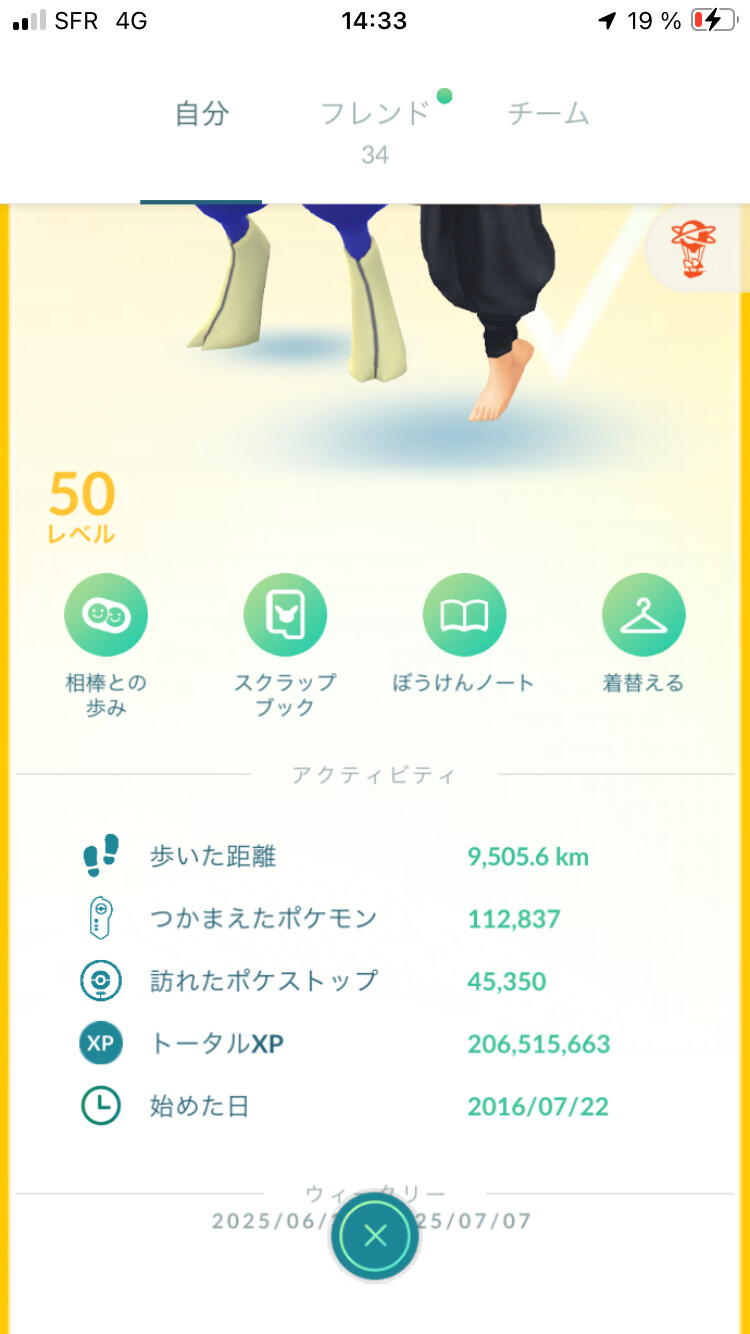Close the profile with X button
Image resolution: width=750 pixels, height=1334 pixels.
click(375, 1236)
